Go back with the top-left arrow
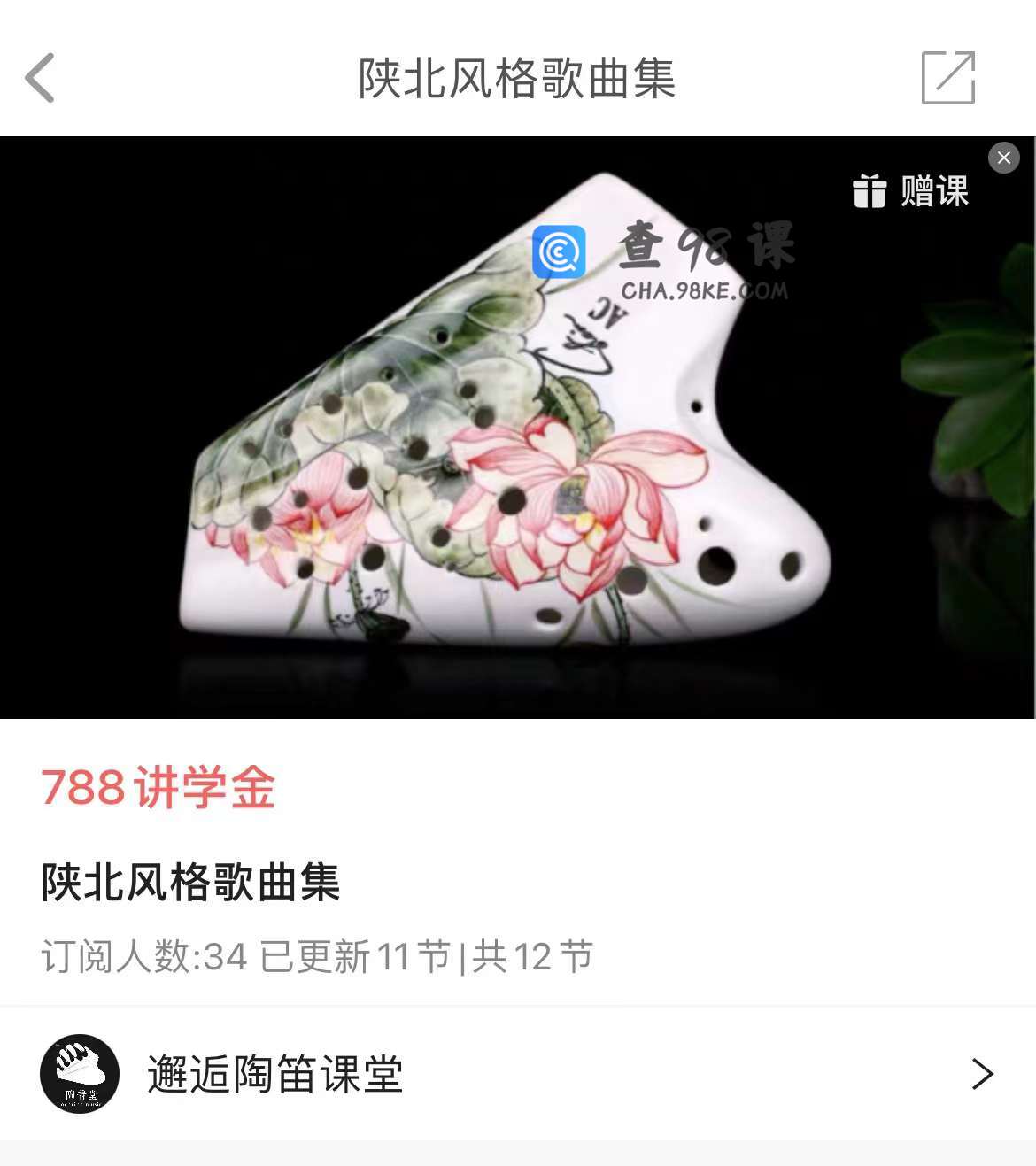This screenshot has height=1166, width=1036. (40, 78)
